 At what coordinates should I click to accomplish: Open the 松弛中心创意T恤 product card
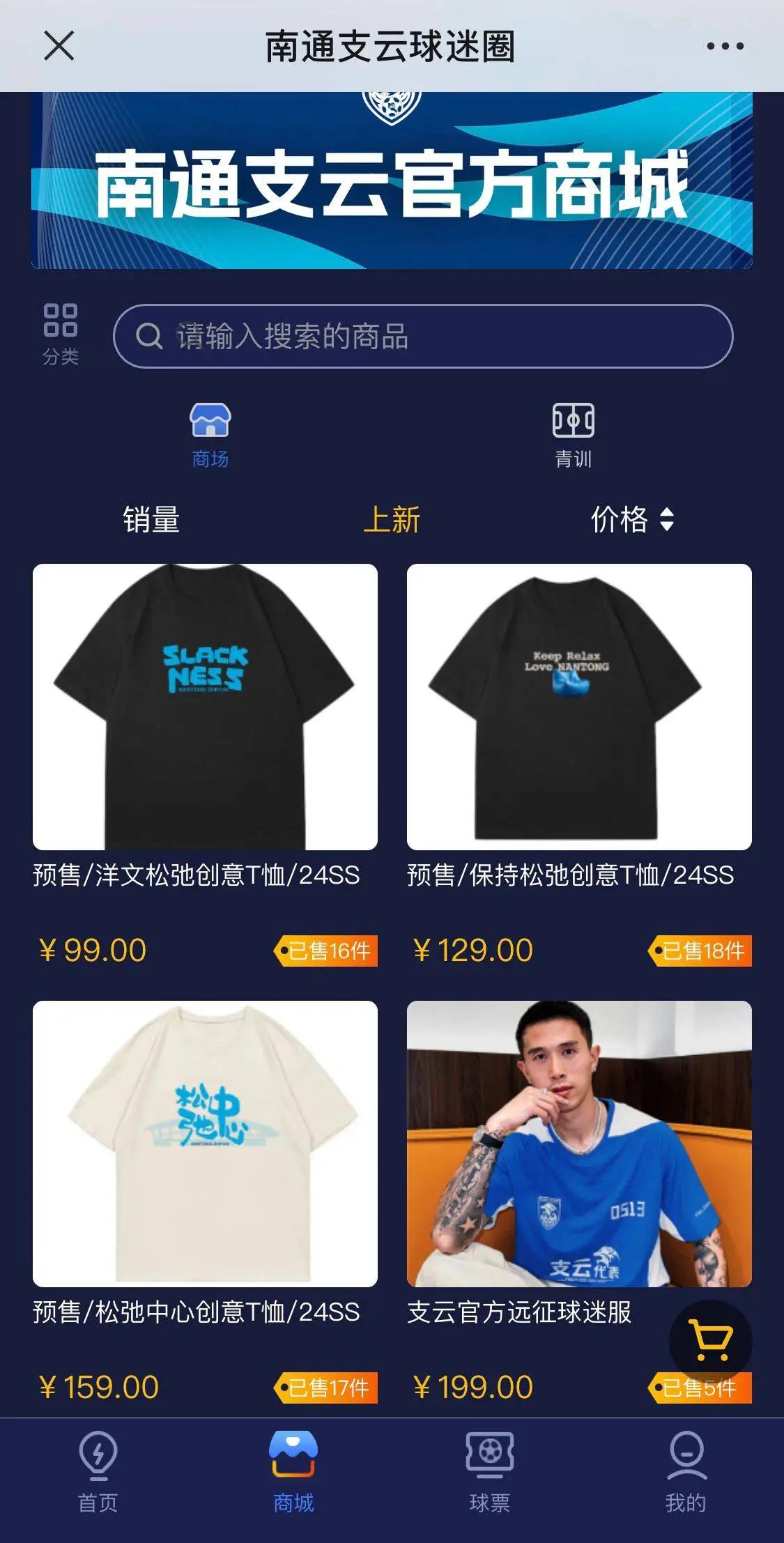[x=205, y=1144]
